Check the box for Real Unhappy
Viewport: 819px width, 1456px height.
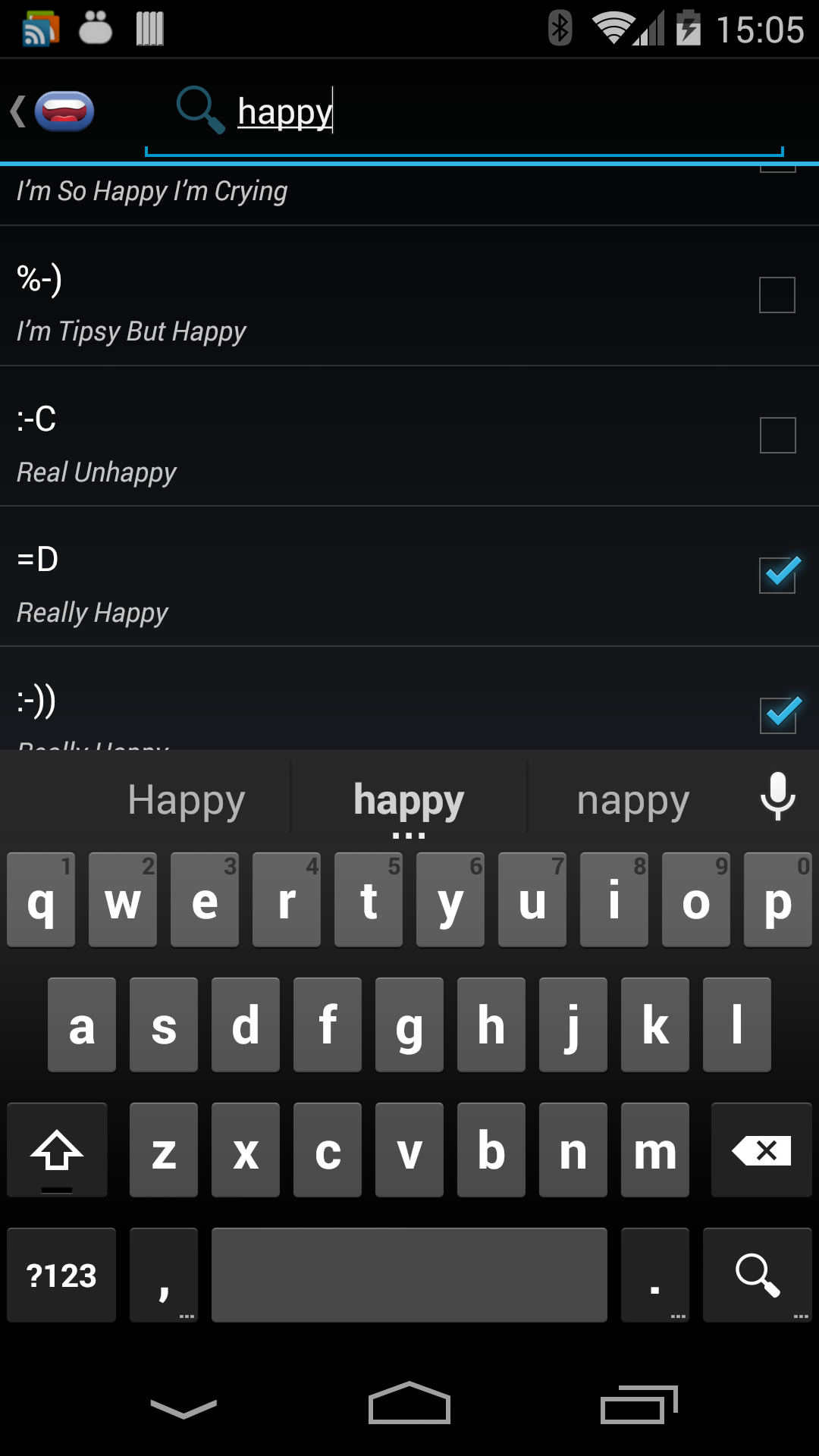[x=777, y=435]
